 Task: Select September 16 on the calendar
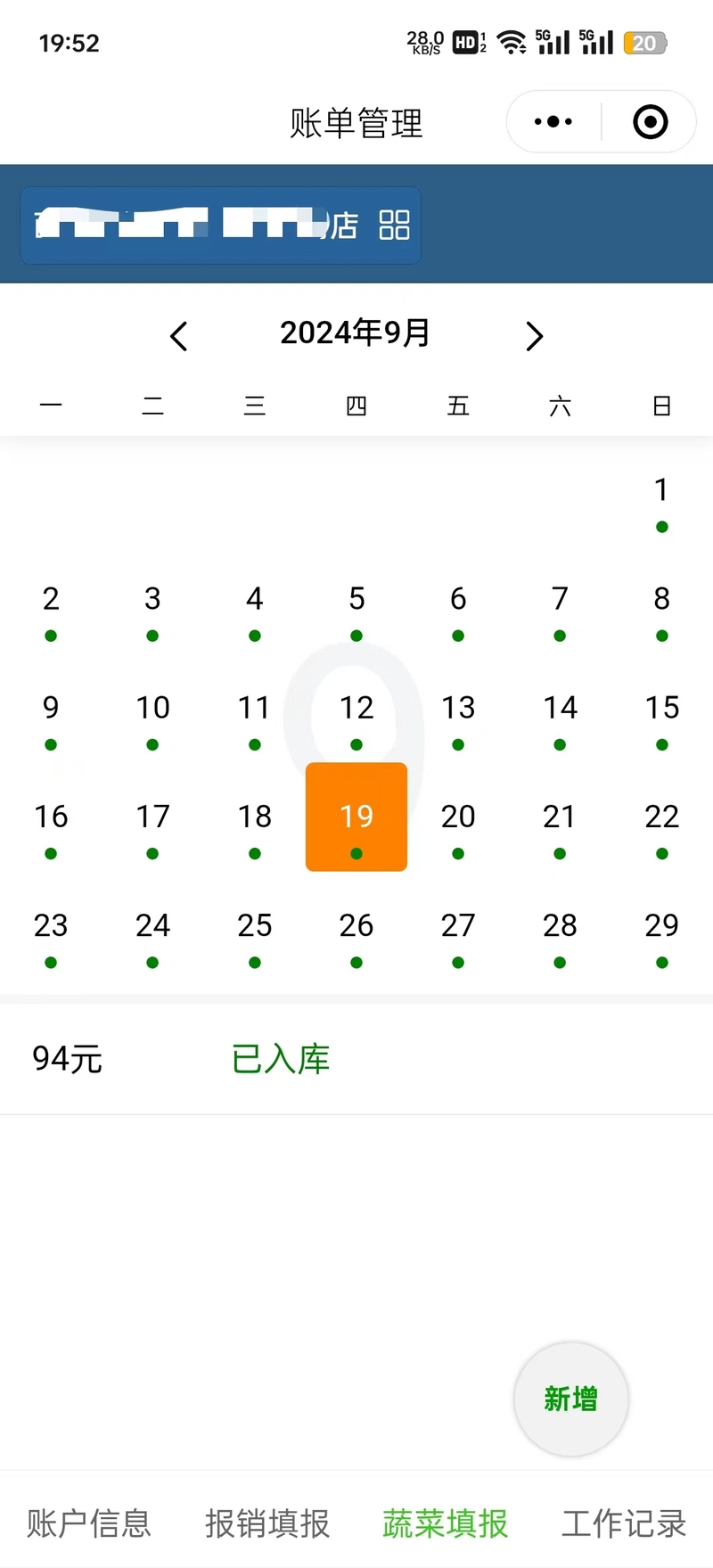pos(51,830)
